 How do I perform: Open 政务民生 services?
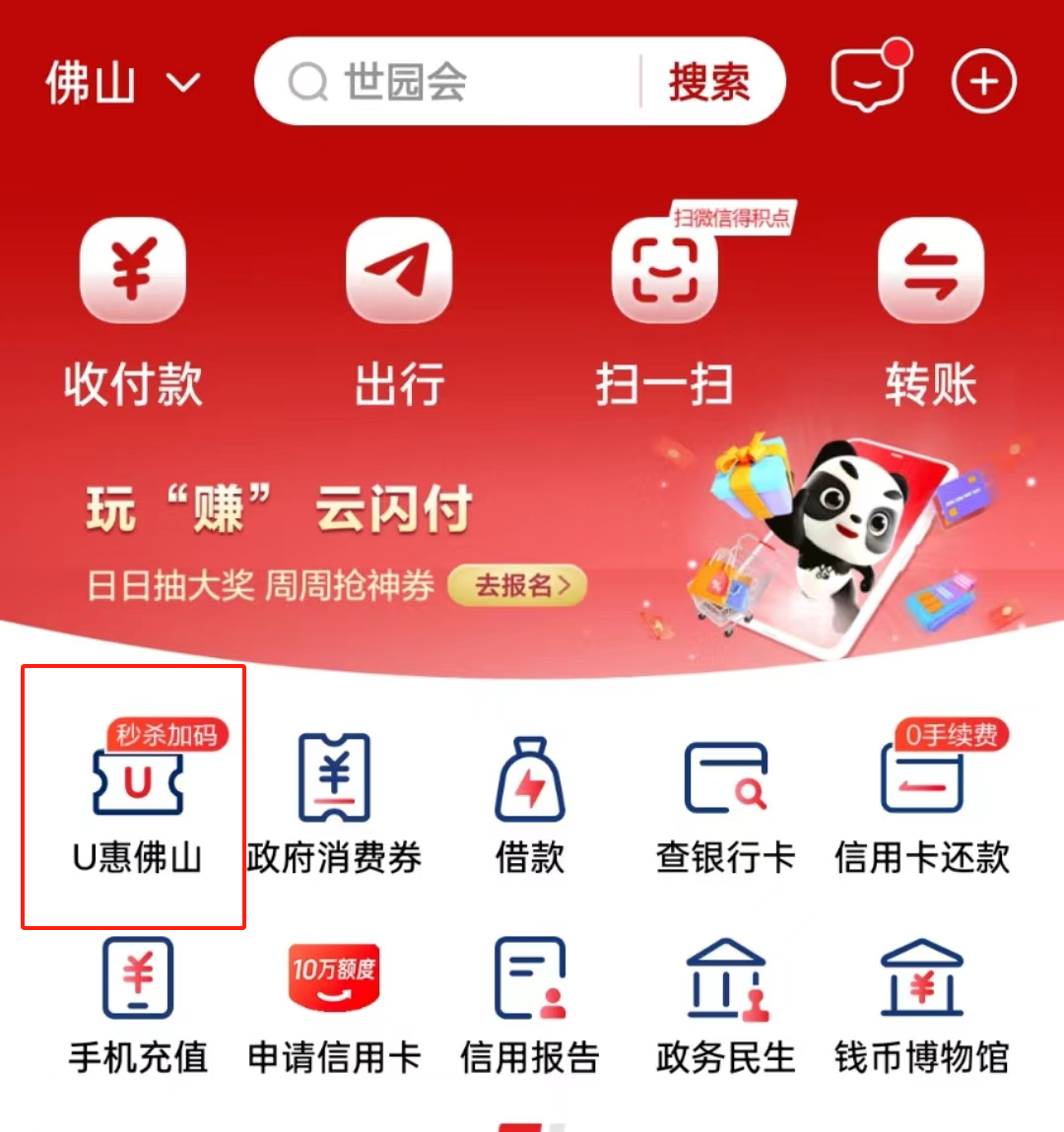(726, 1005)
